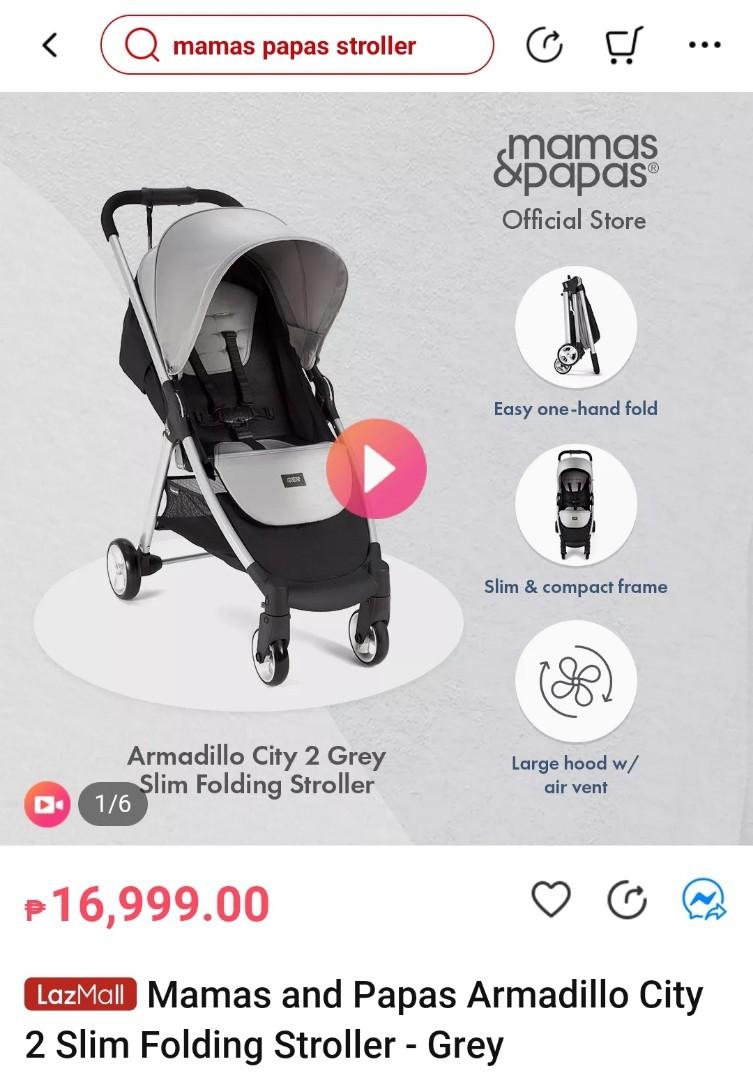Tap the mamas papas stroller search box
The height and width of the screenshot is (1080, 753).
pos(297,46)
